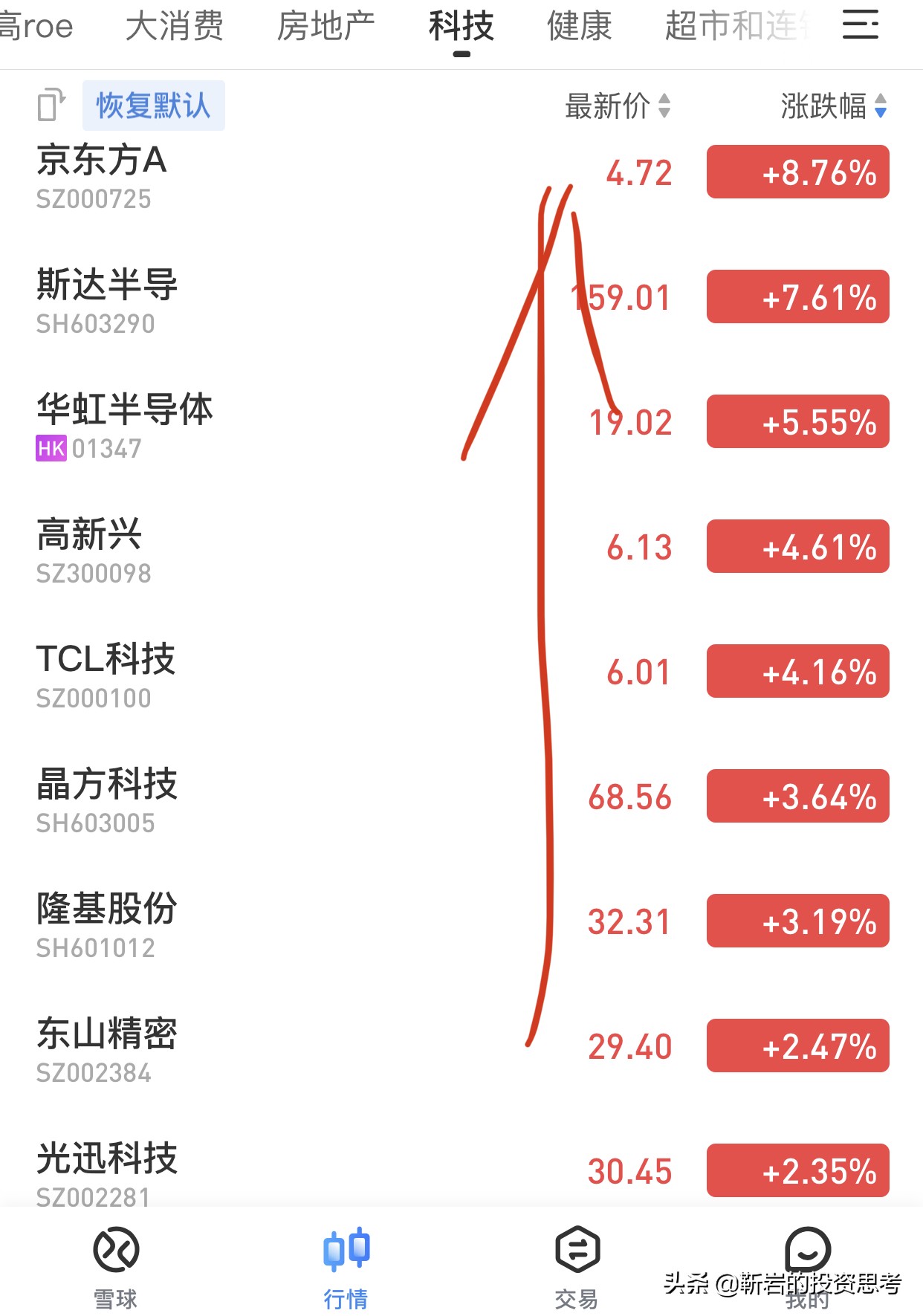The image size is (923, 1316).
Task: Switch to the 超市和连锁 tab
Action: pos(736,27)
